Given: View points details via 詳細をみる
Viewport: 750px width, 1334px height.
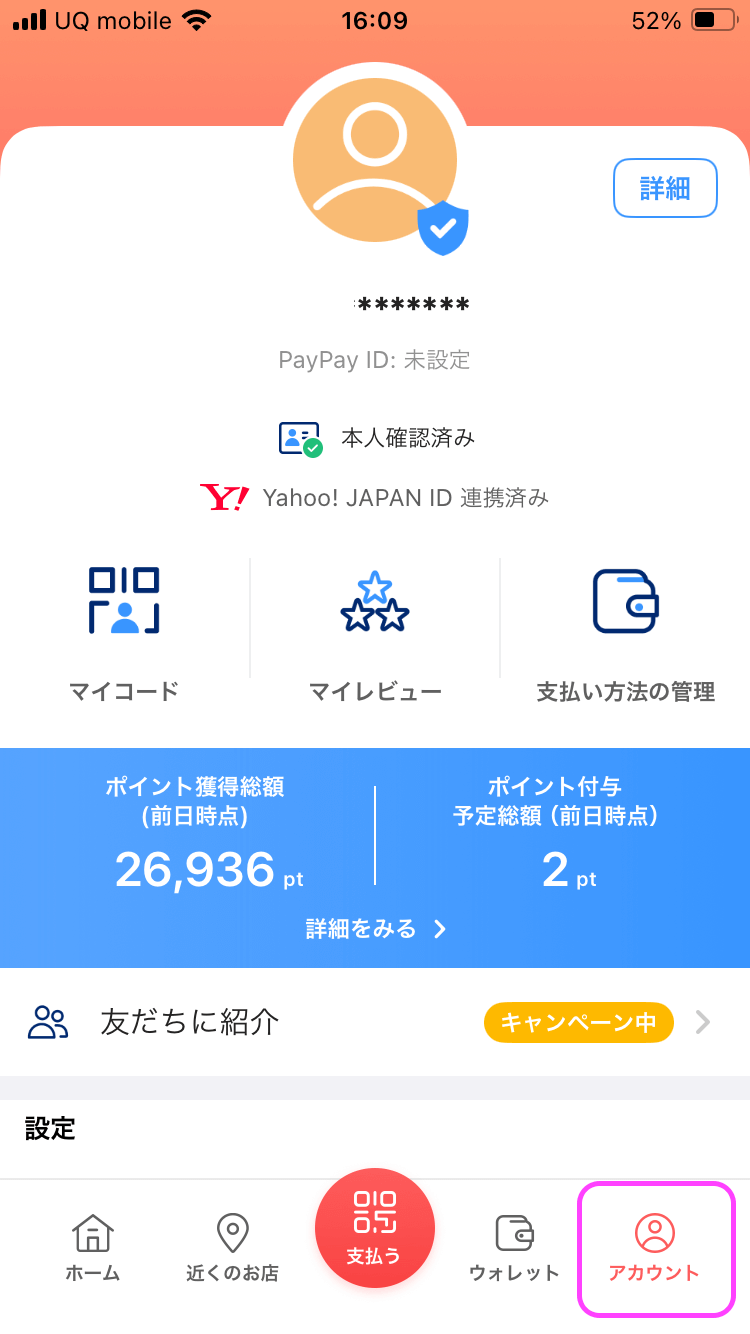Looking at the screenshot, I should pyautogui.click(x=375, y=929).
